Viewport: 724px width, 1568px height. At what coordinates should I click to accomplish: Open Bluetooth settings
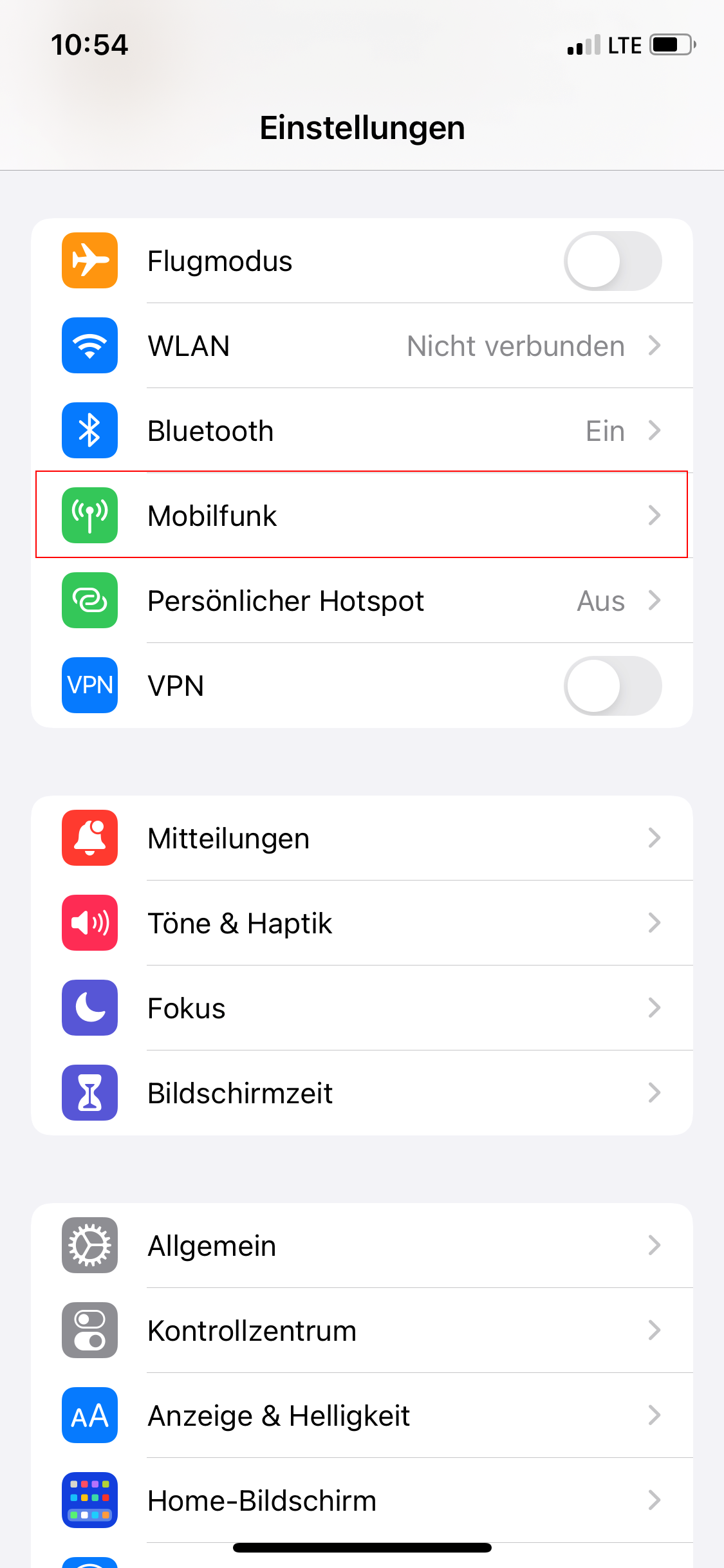(362, 431)
